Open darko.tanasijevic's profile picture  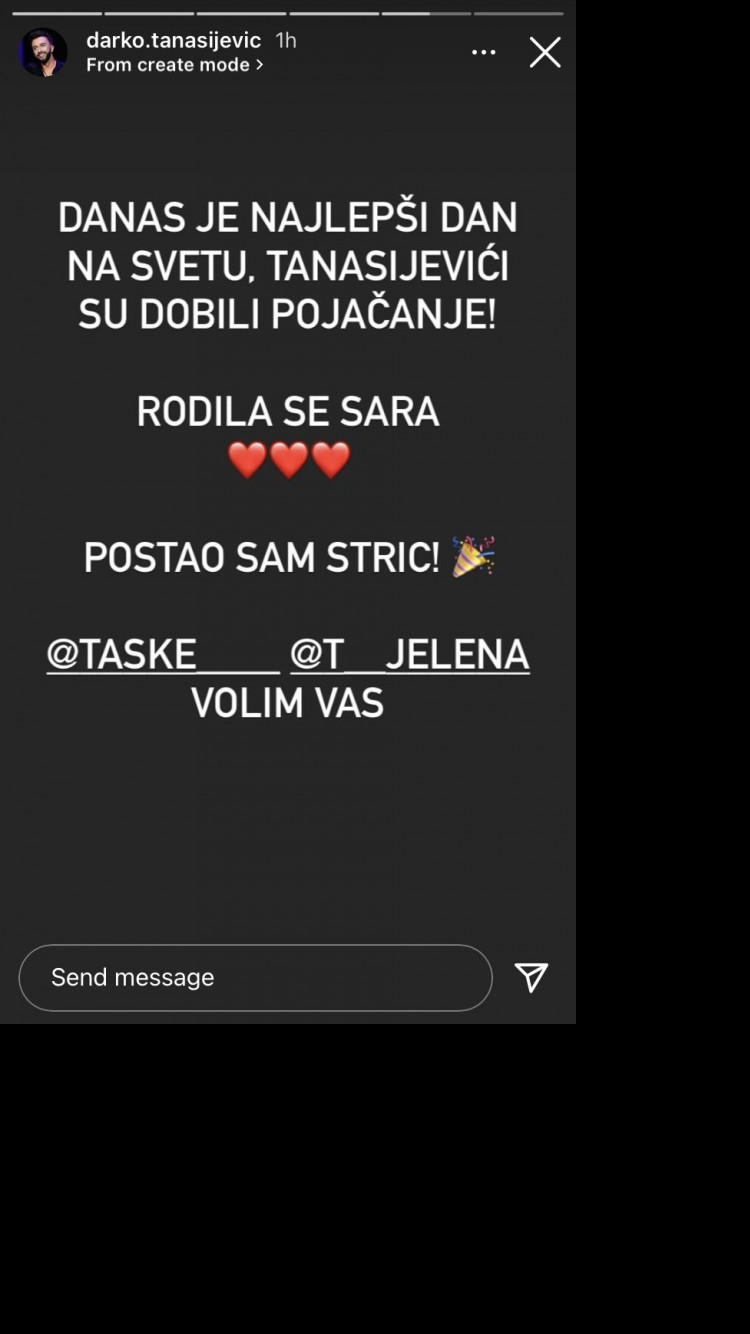[x=43, y=52]
